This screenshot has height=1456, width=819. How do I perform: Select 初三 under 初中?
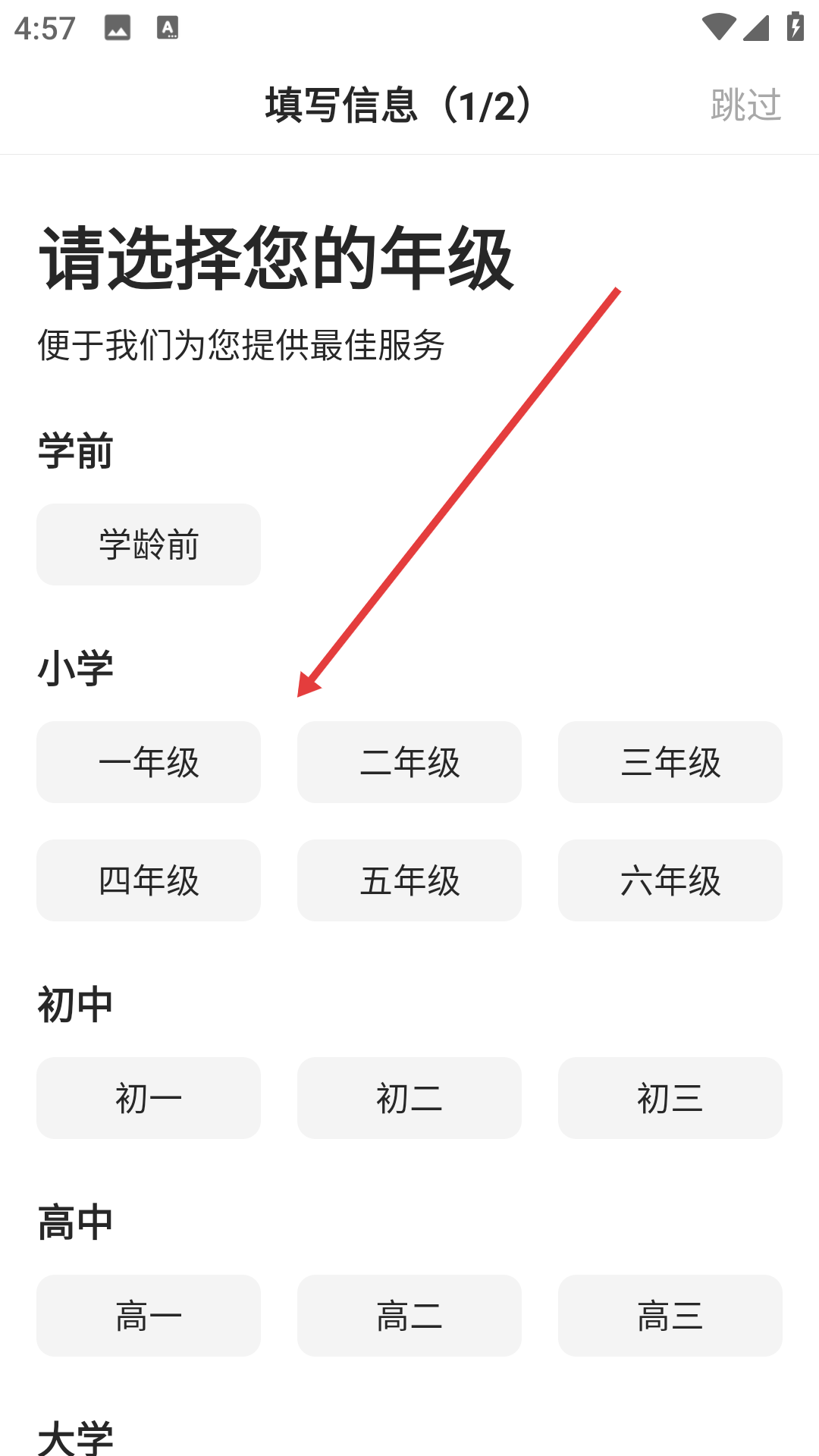pos(670,1097)
